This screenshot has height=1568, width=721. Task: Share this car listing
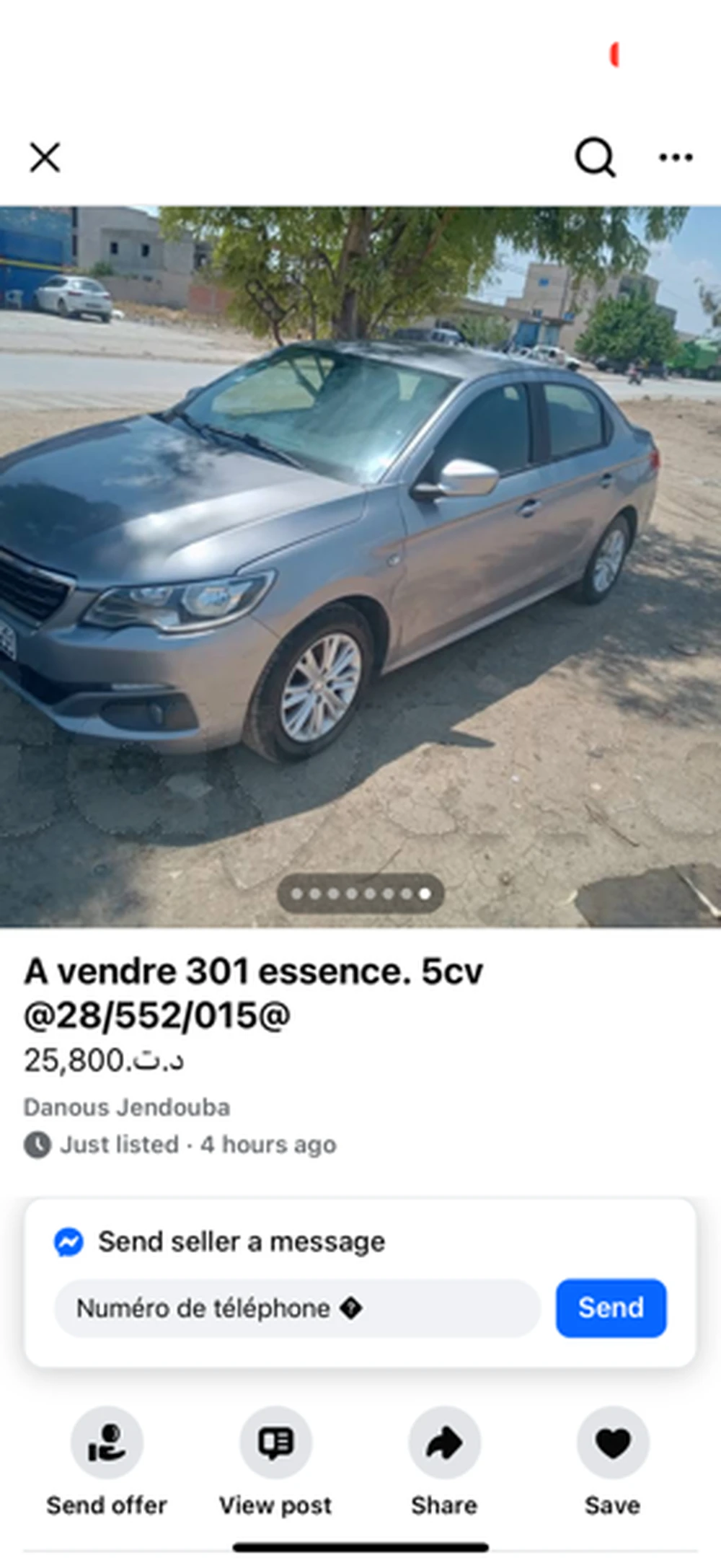[x=444, y=1443]
